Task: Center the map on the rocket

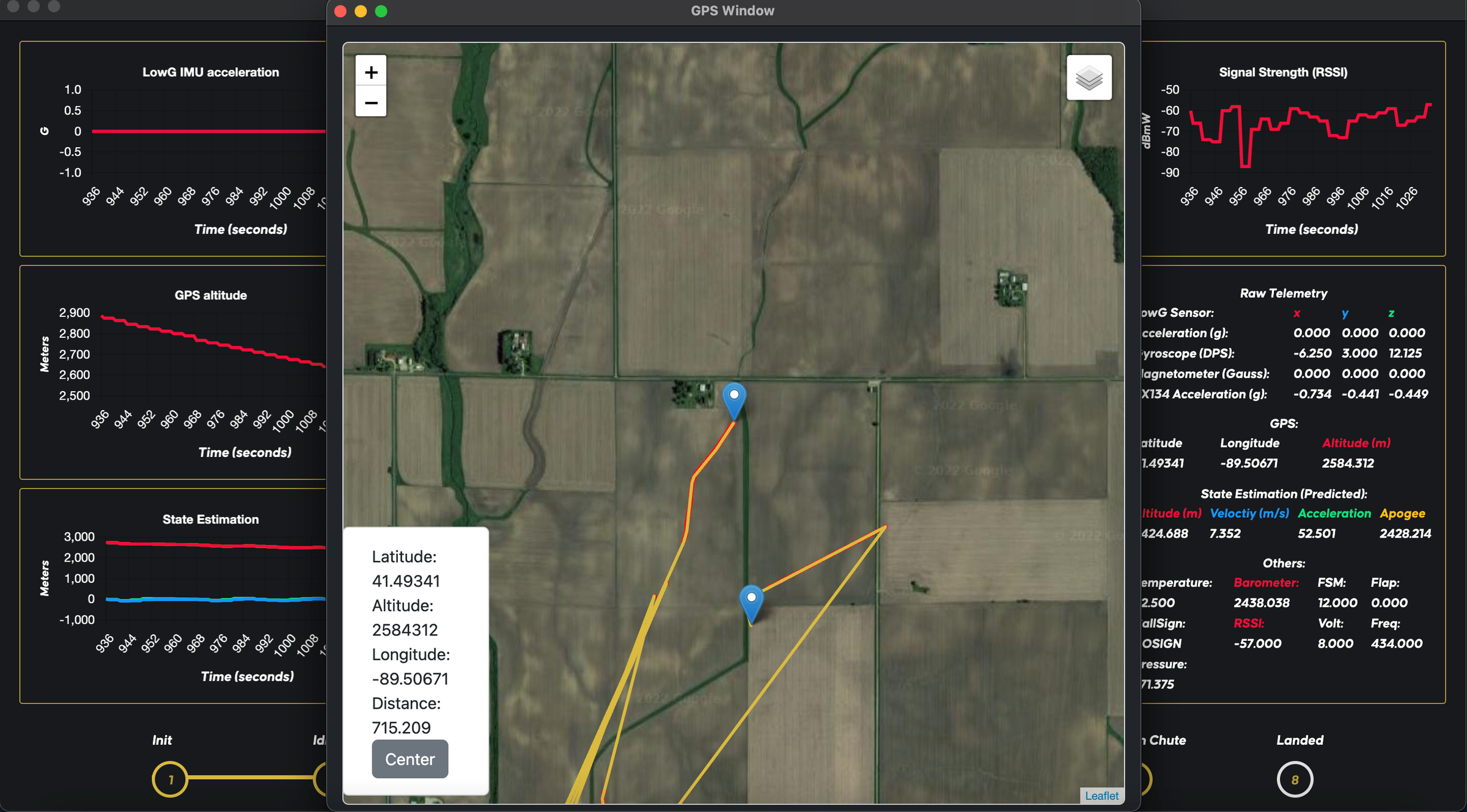Action: [x=410, y=759]
